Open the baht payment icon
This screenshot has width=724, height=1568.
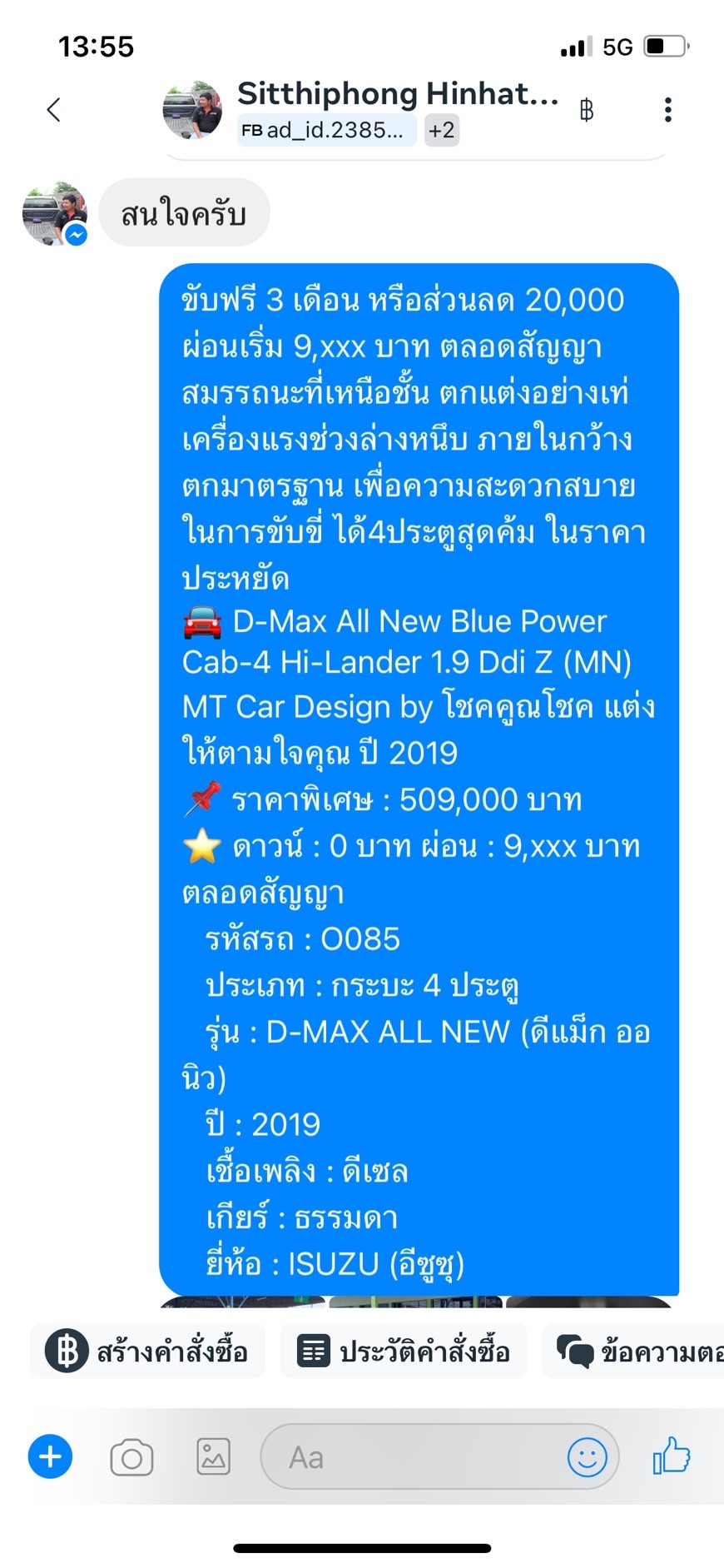pyautogui.click(x=587, y=110)
